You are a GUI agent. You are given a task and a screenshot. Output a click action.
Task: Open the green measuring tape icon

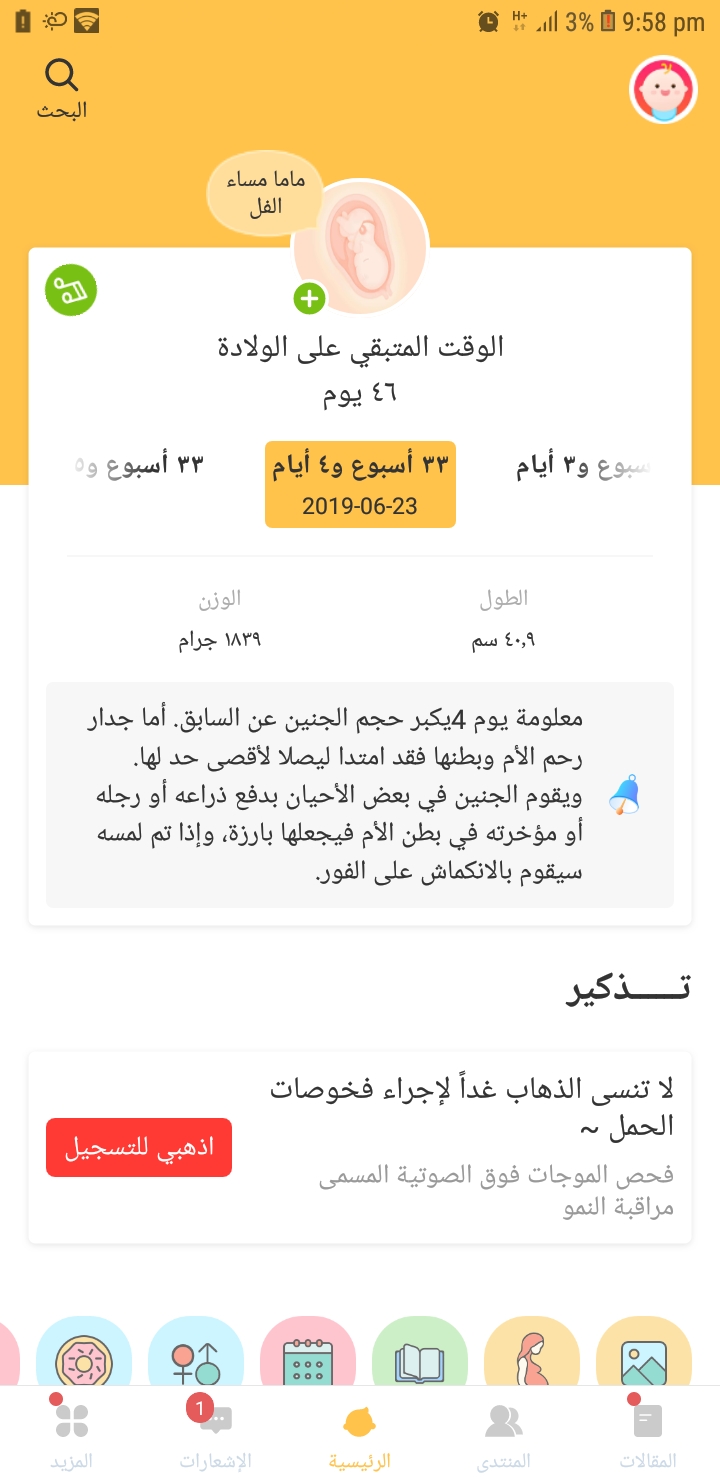pos(71,290)
